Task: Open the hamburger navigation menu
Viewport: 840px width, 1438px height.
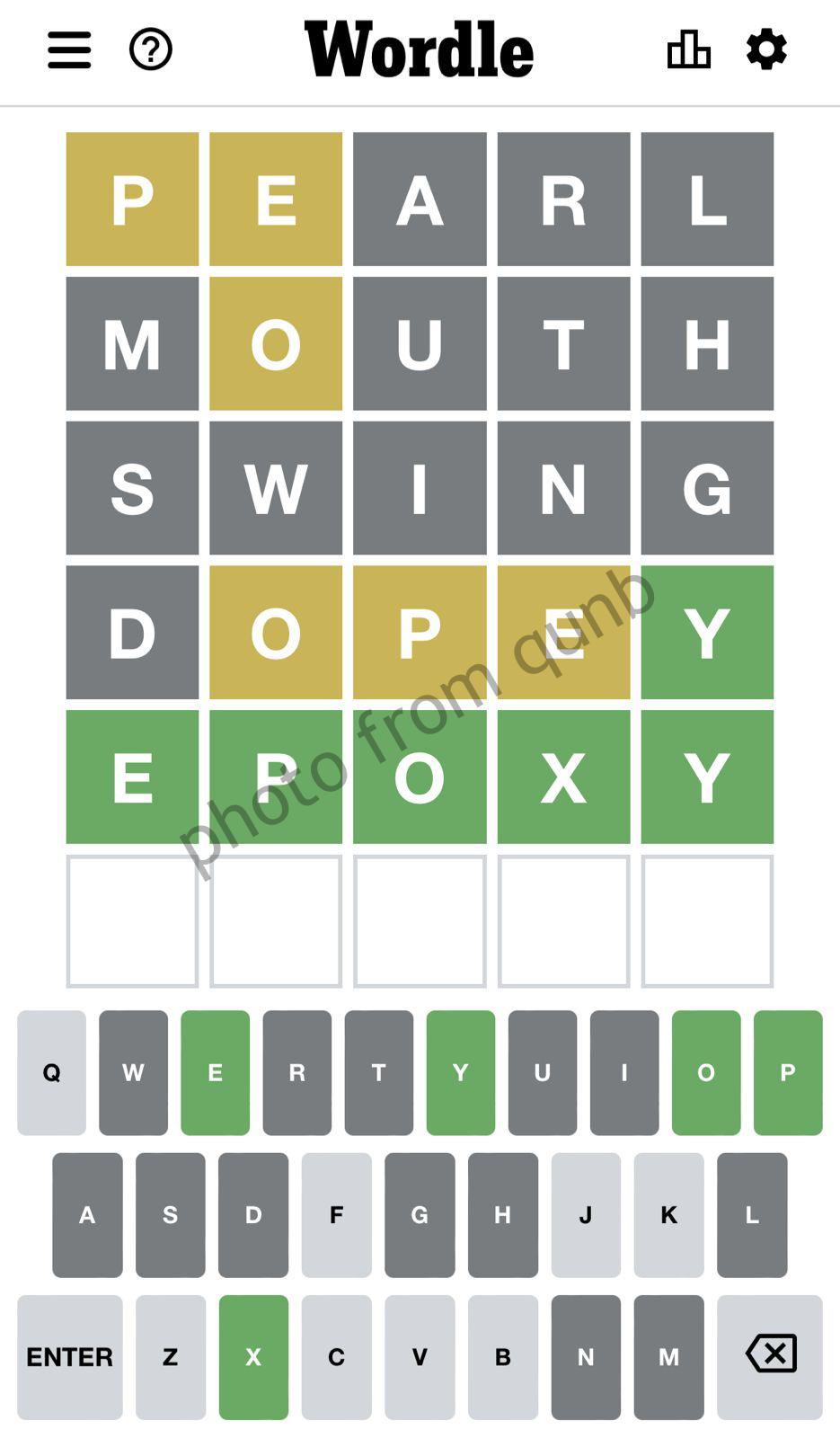Action: pyautogui.click(x=69, y=49)
